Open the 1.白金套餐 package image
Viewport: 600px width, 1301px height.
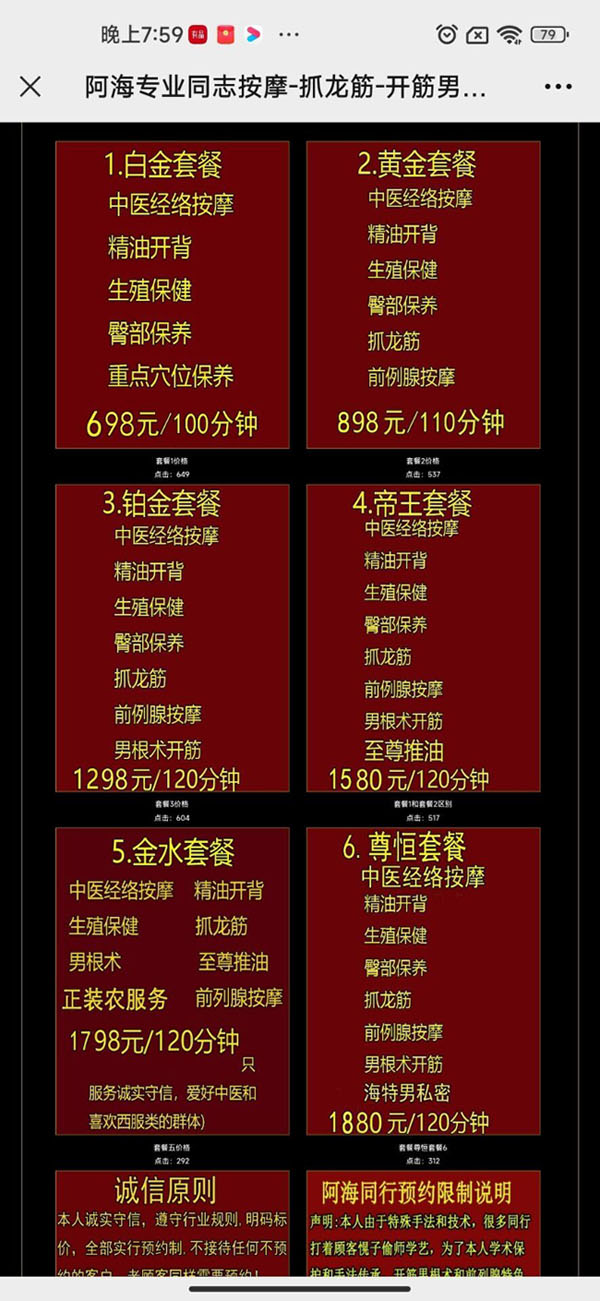[x=172, y=294]
